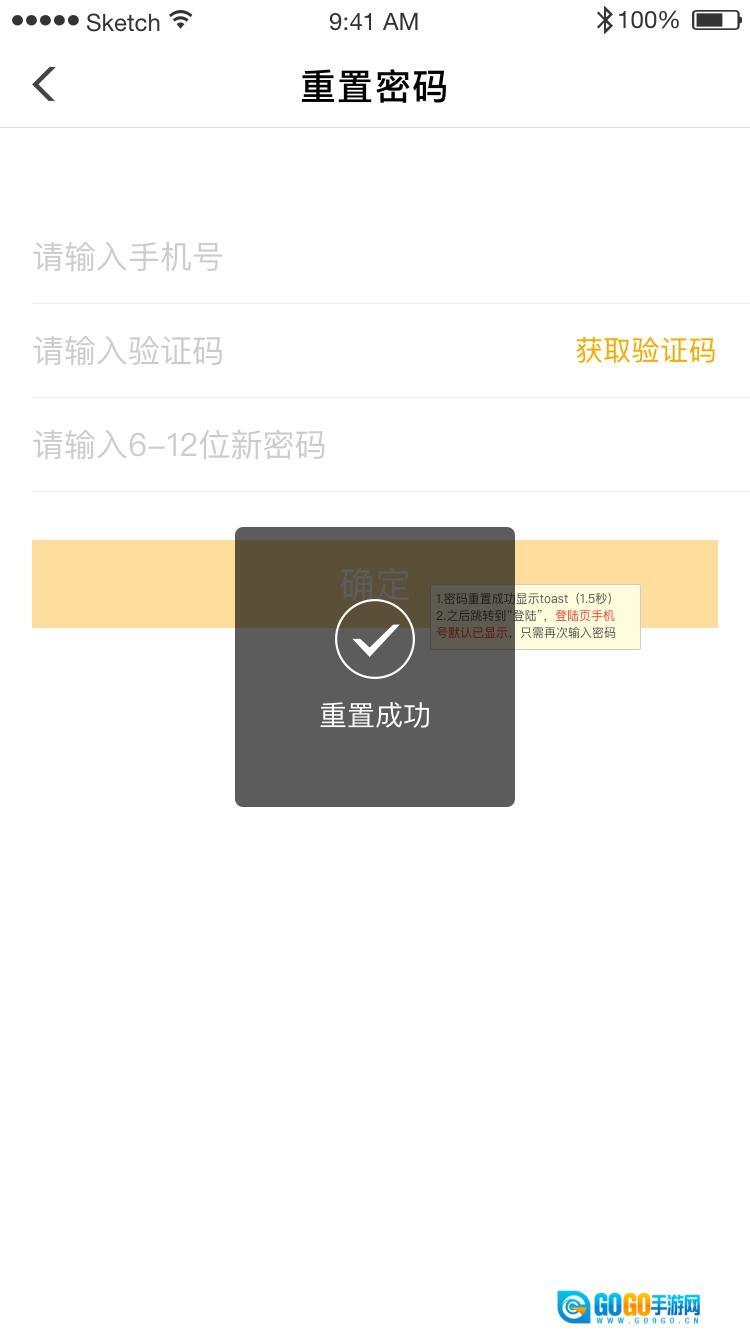
Task: Tap the phone number input field
Action: coord(300,258)
